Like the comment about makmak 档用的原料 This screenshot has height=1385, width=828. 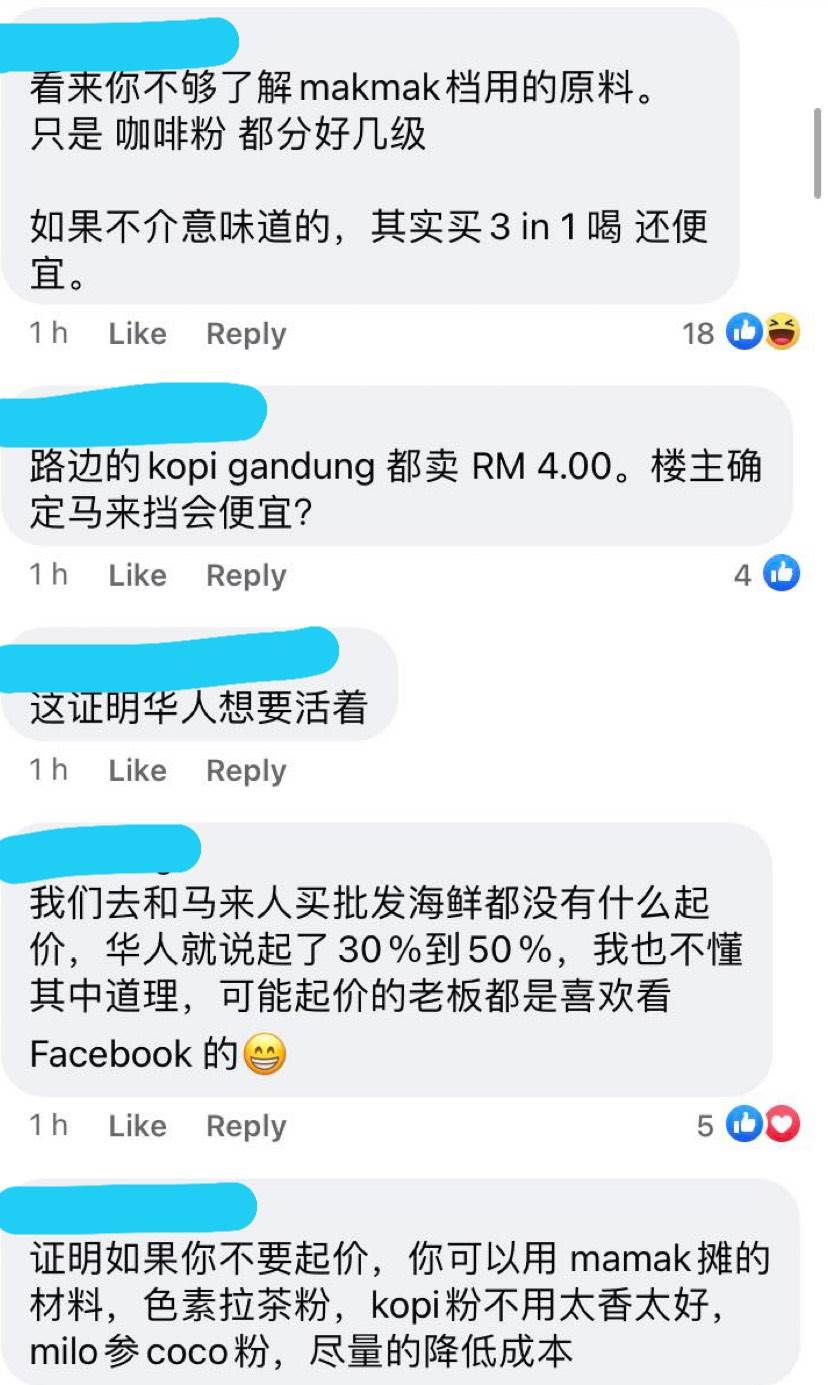pos(137,333)
